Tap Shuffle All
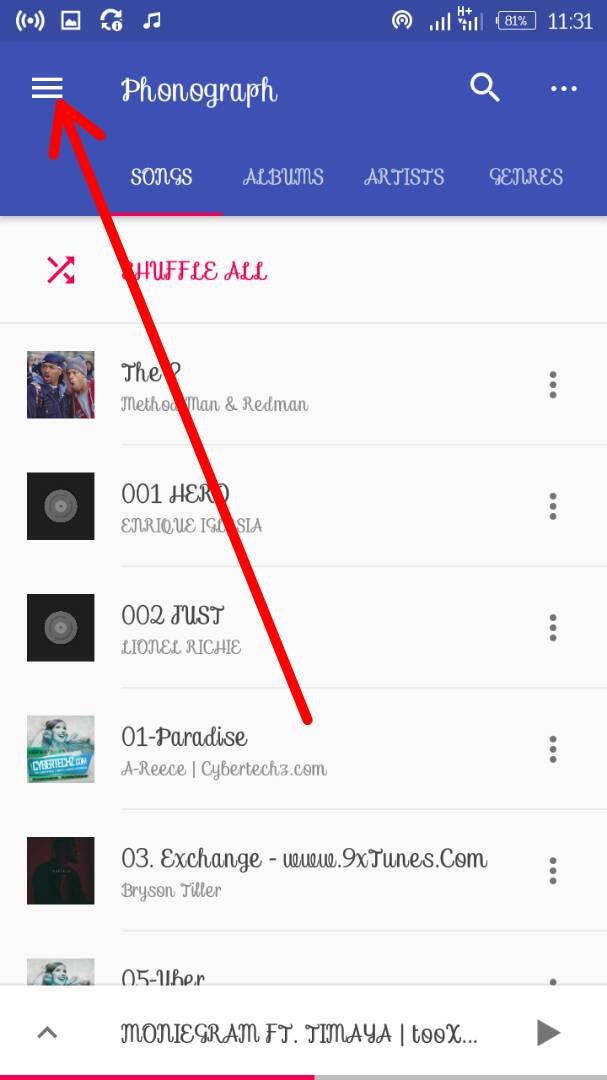The image size is (607, 1080). (x=194, y=271)
